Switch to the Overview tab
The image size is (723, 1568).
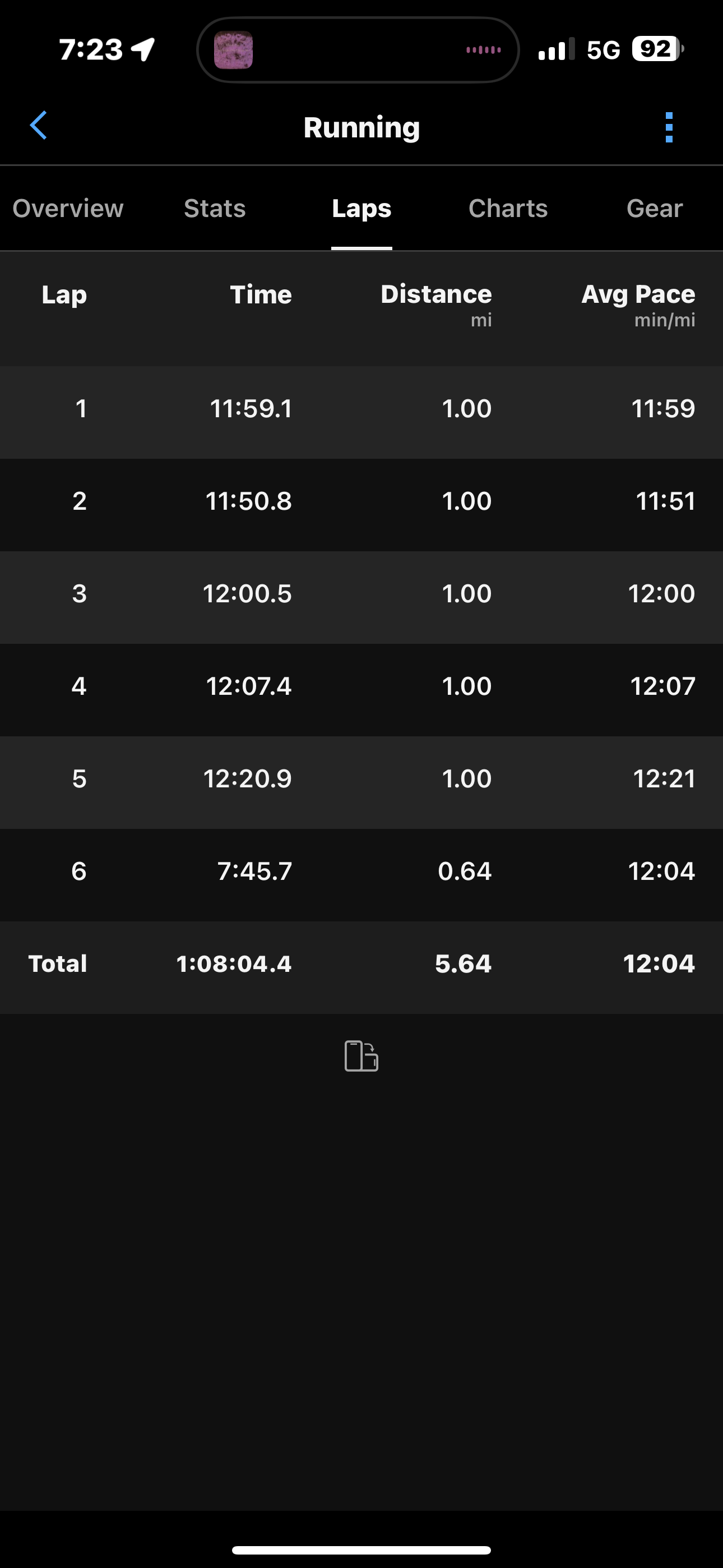[68, 209]
